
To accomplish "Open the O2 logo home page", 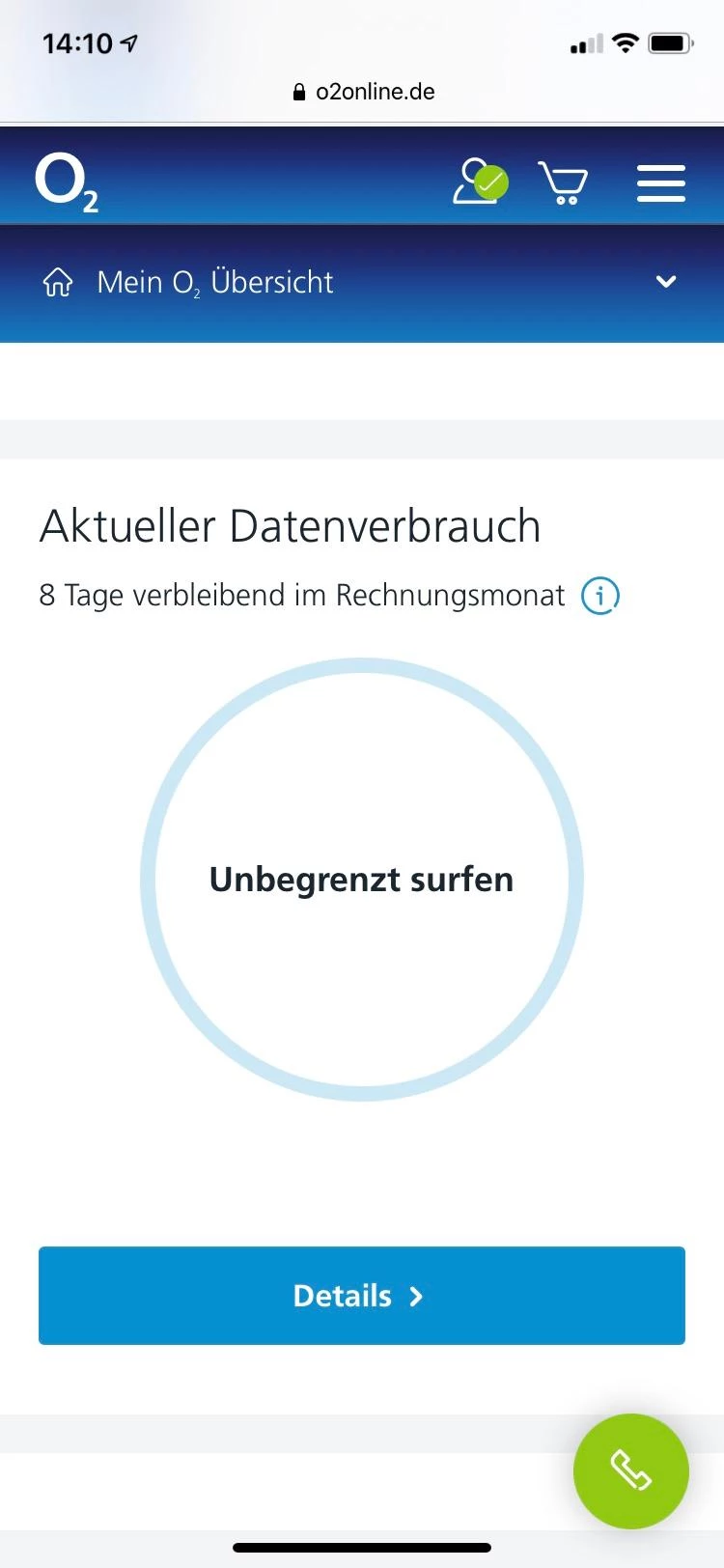I will point(66,182).
